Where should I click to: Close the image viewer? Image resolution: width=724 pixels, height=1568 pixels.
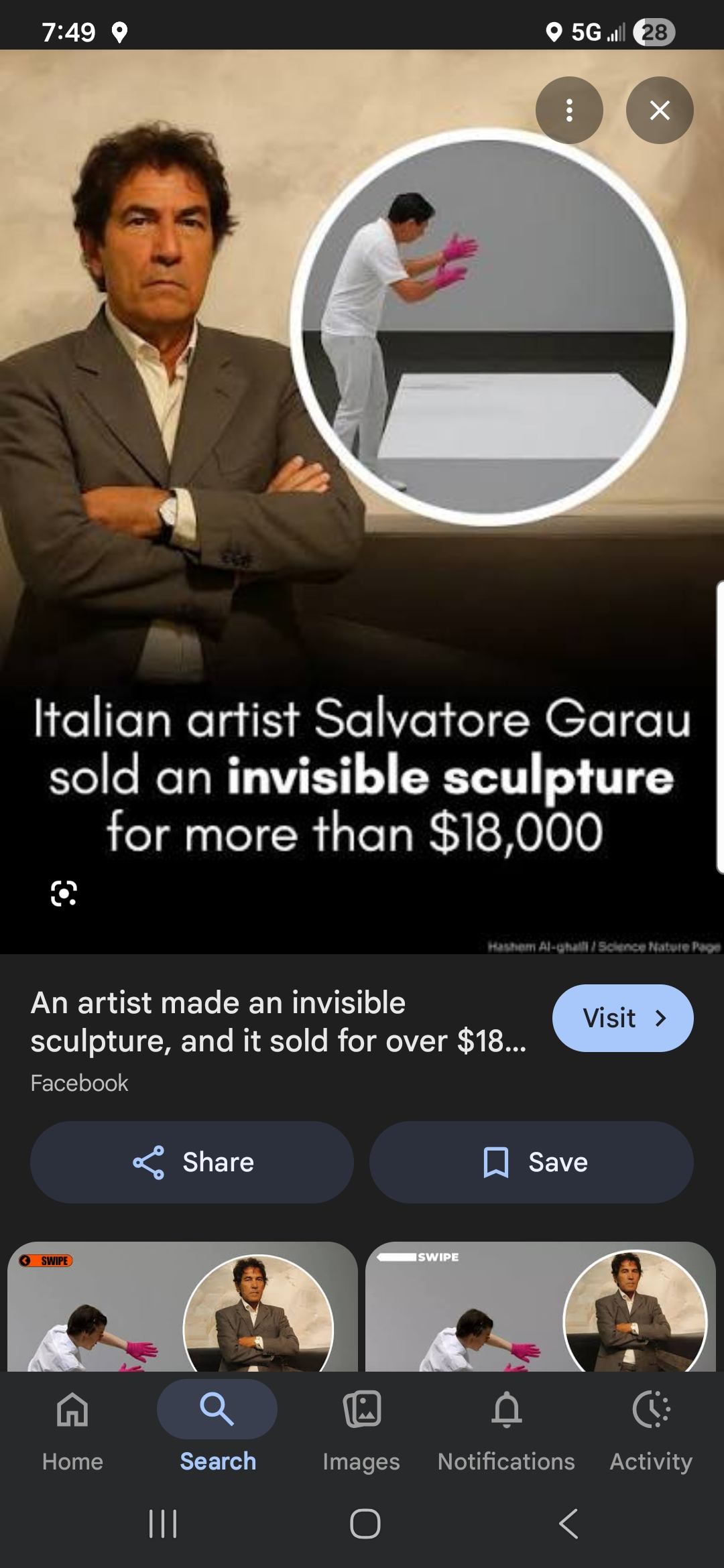click(x=660, y=110)
